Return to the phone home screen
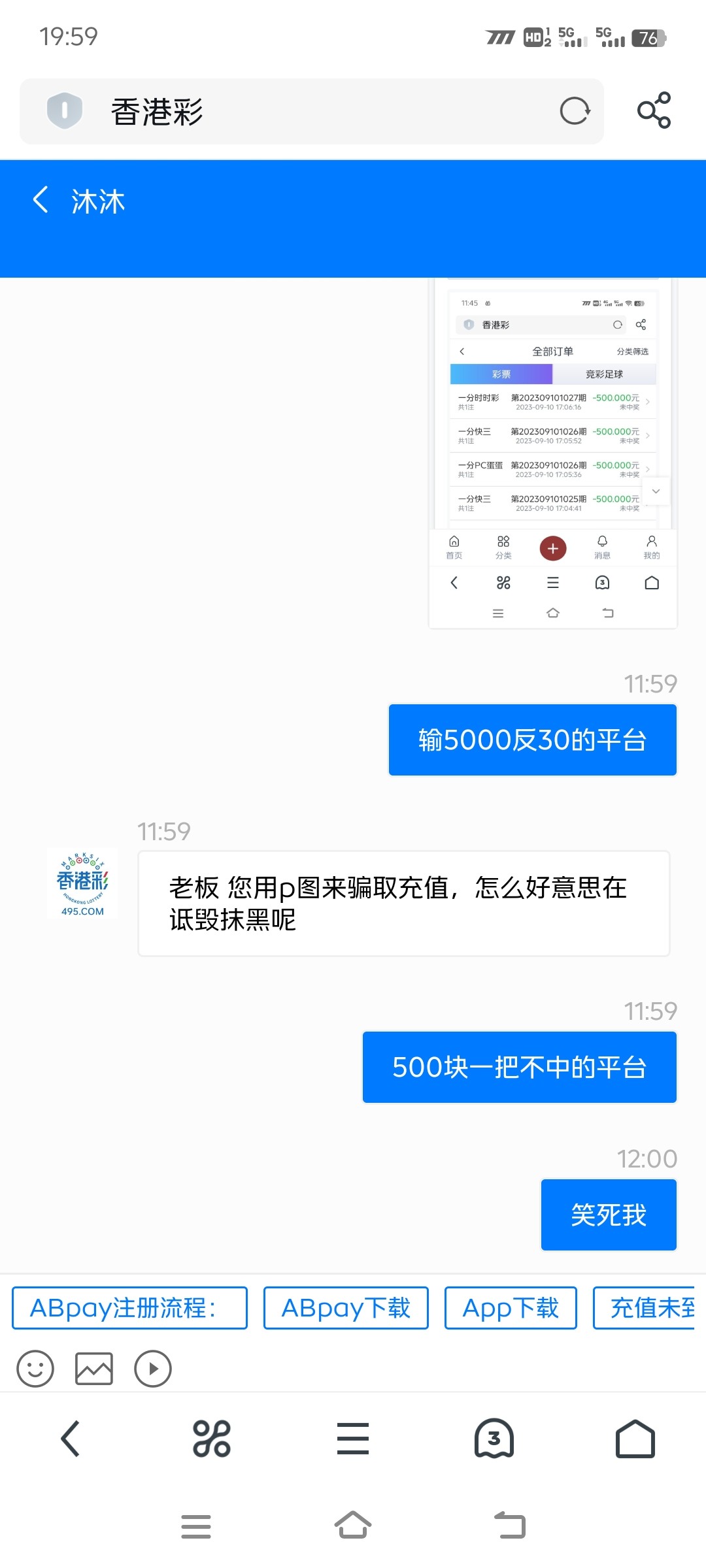Image resolution: width=706 pixels, height=1568 pixels. tap(353, 1526)
